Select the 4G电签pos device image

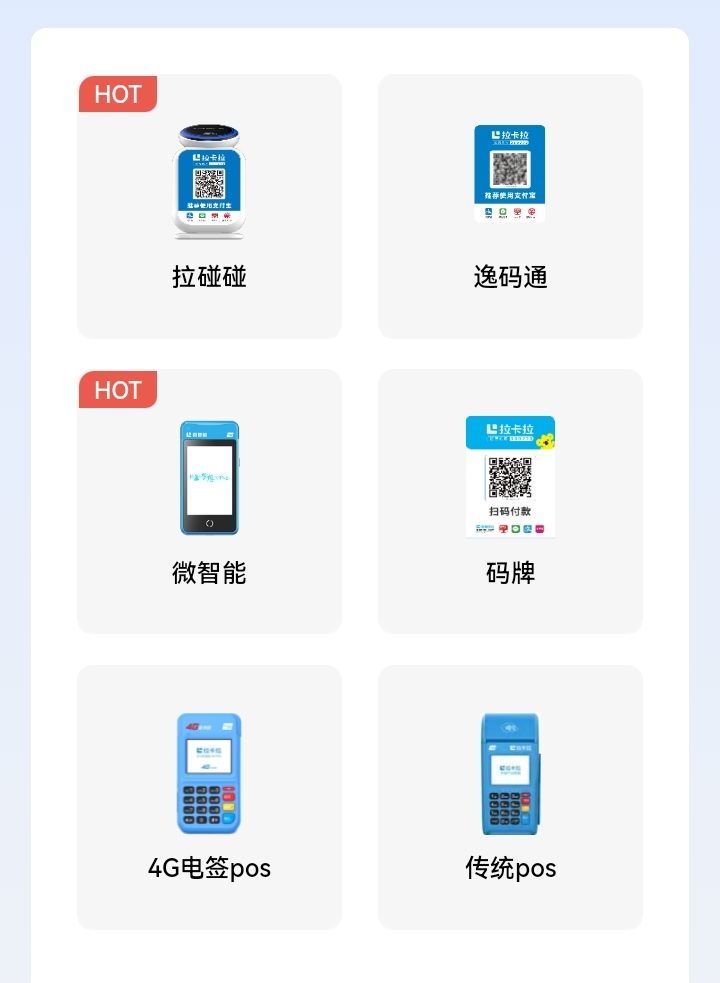209,772
